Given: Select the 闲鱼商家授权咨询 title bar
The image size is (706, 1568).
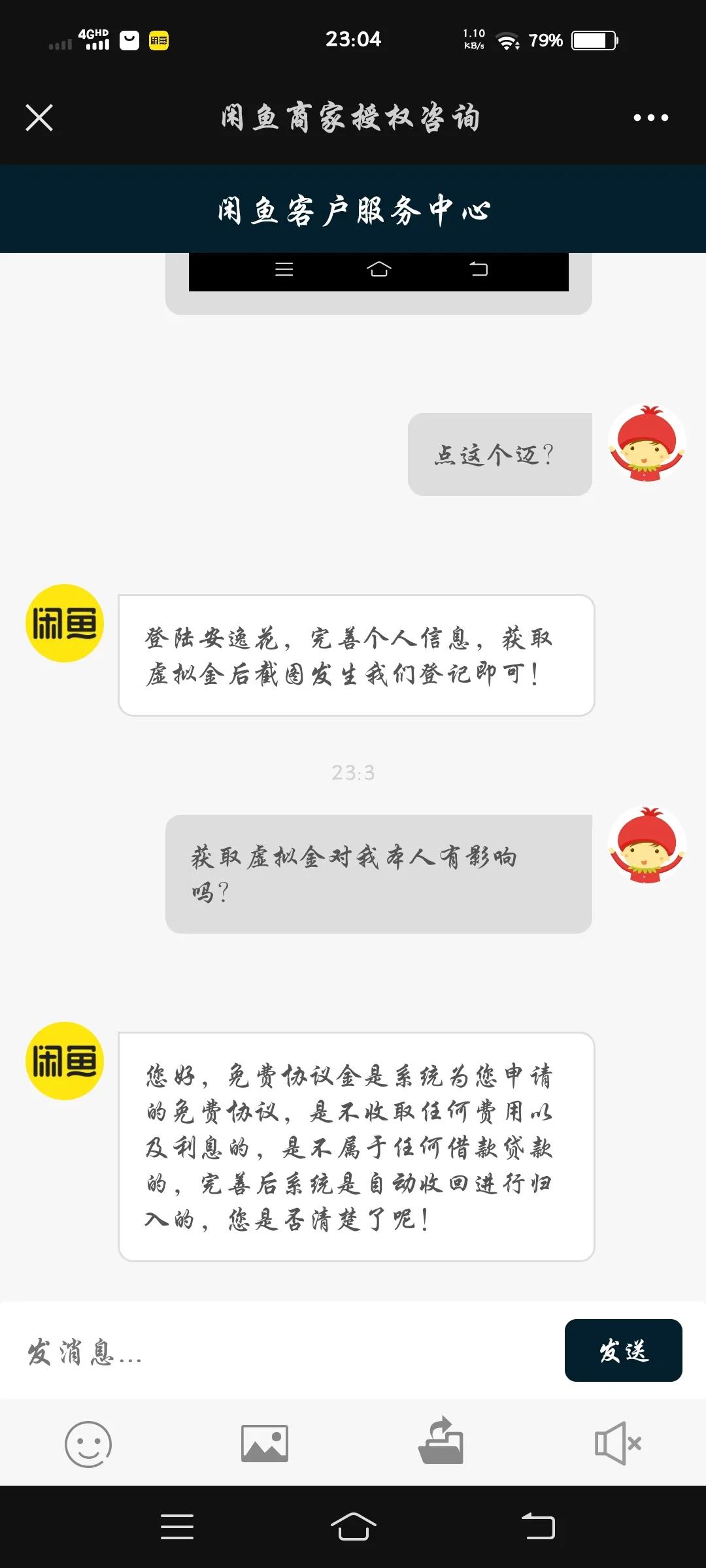Looking at the screenshot, I should 352,118.
